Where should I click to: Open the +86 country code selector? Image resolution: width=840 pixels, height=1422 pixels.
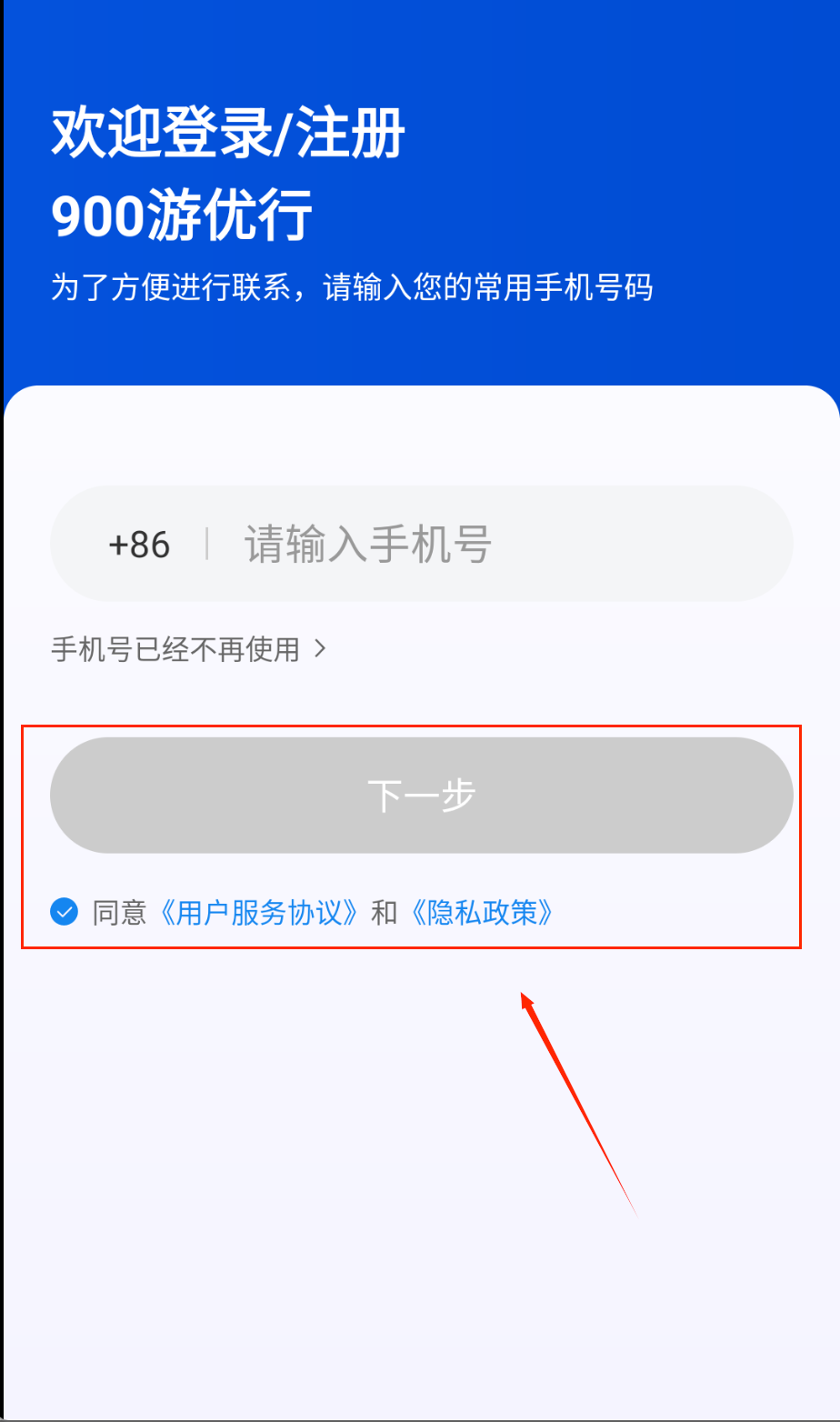coord(139,544)
